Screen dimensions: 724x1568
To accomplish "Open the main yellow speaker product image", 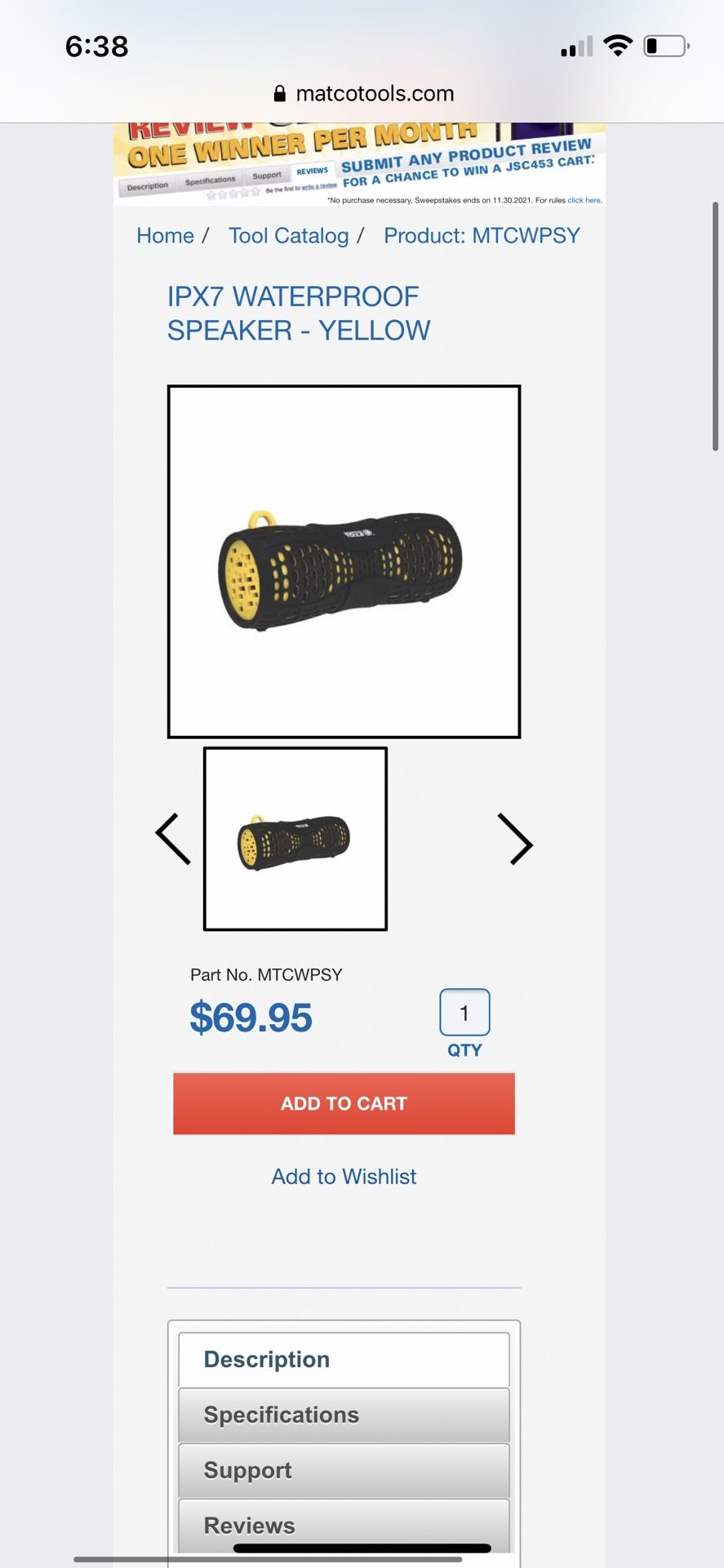I will pyautogui.click(x=344, y=562).
